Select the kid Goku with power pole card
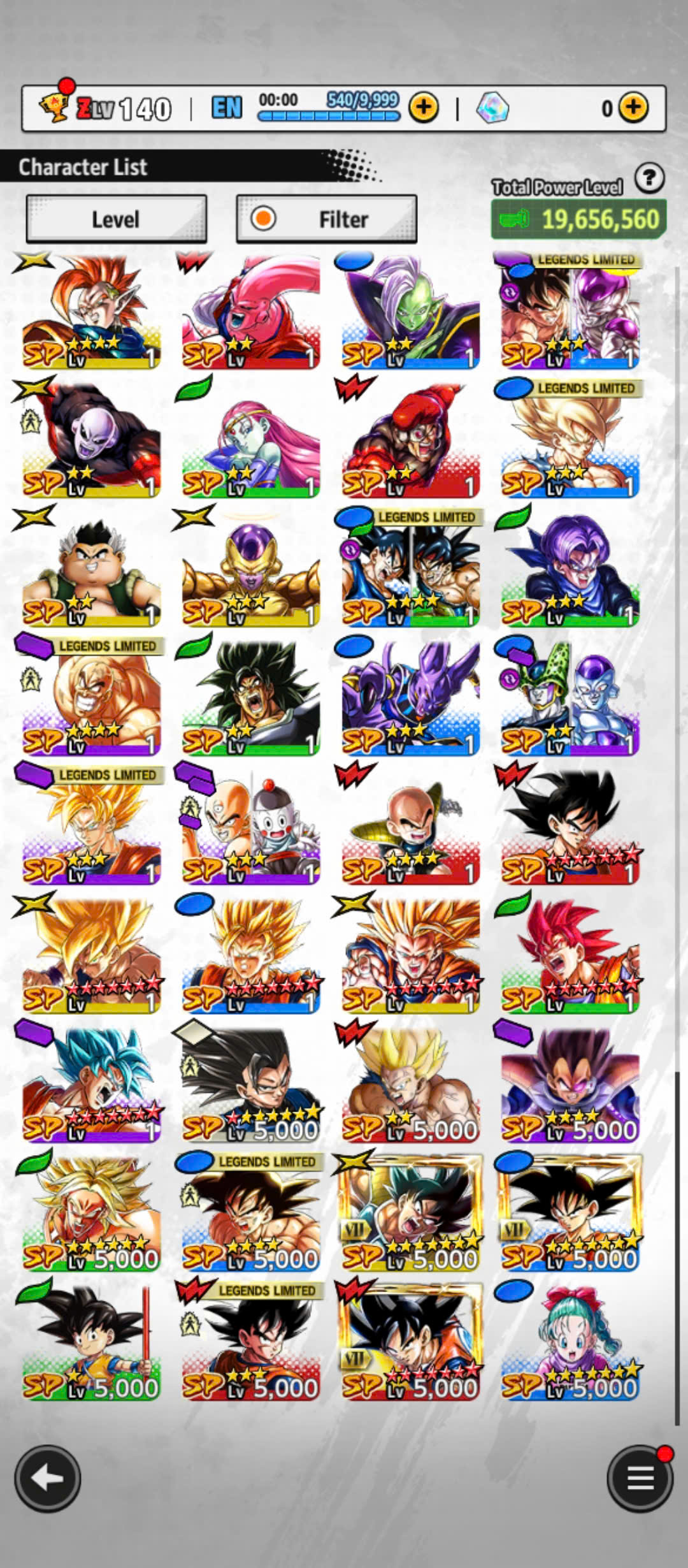Viewport: 688px width, 1568px height. click(91, 1341)
